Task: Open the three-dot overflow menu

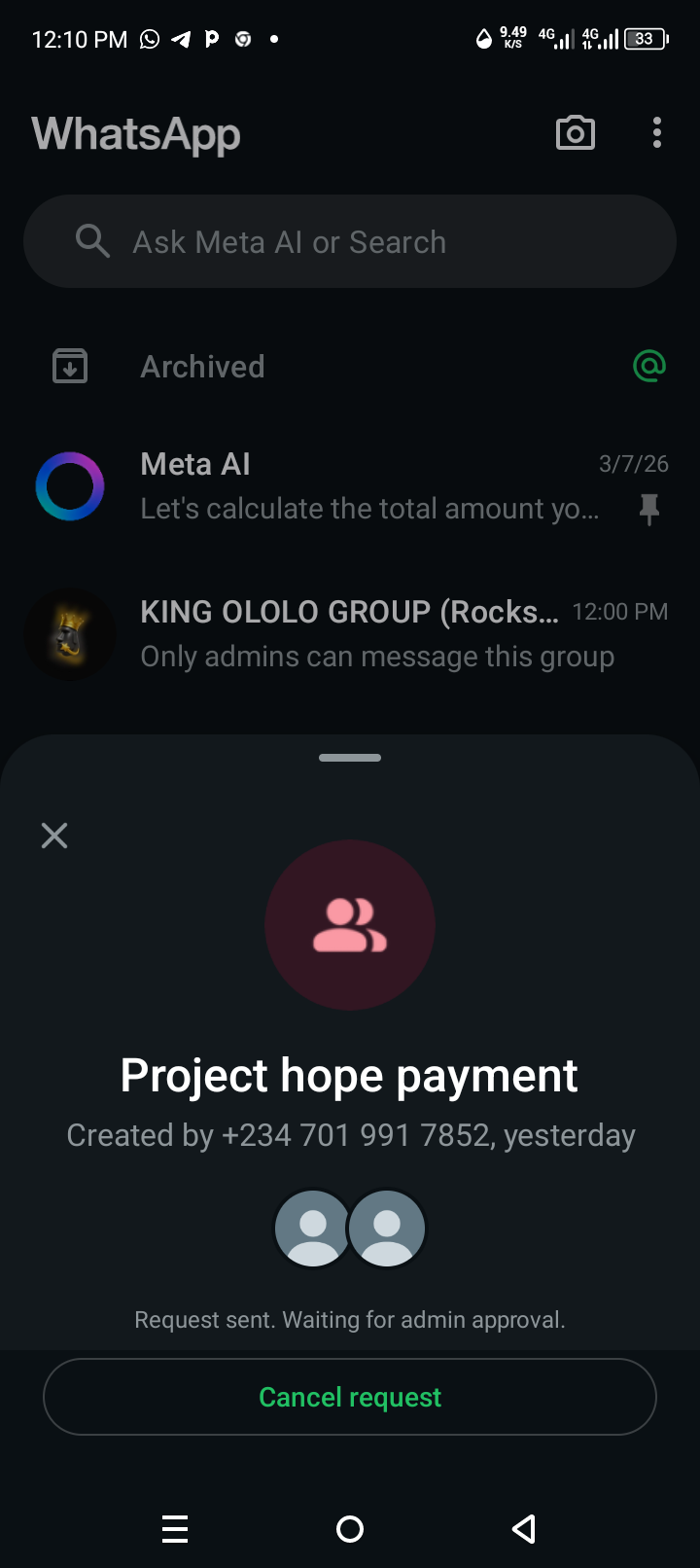Action: click(657, 133)
